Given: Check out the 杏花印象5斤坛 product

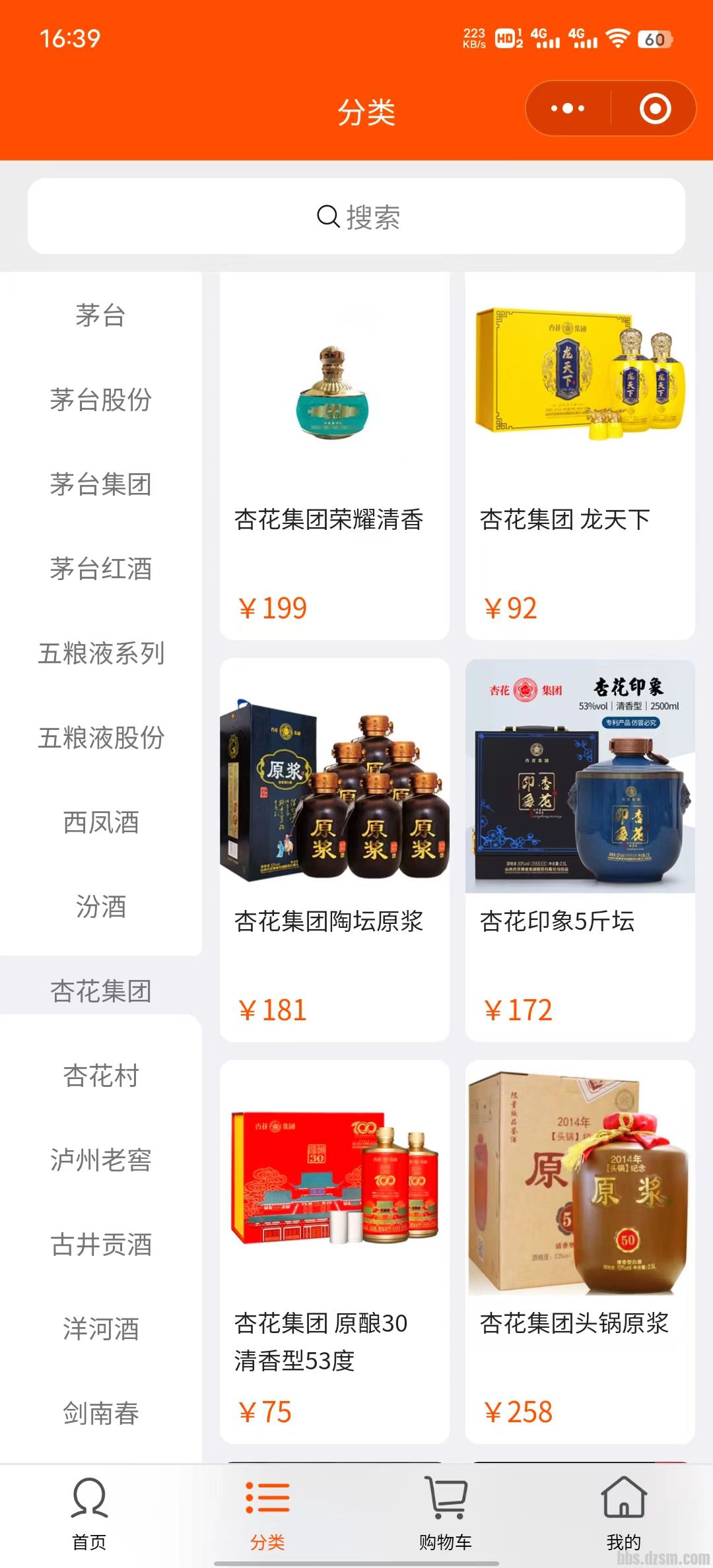Looking at the screenshot, I should pos(580,850).
